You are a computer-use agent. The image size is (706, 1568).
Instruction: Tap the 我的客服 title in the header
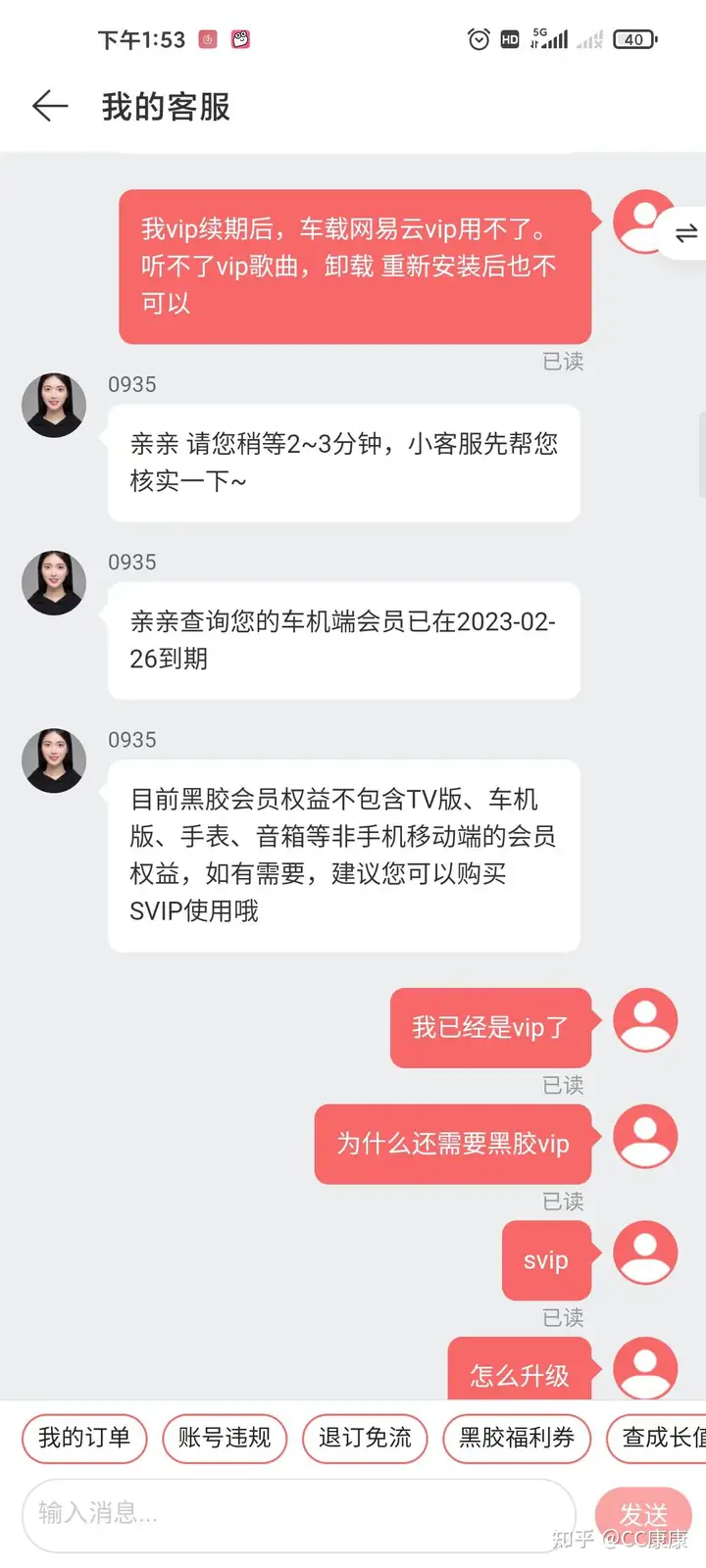[x=163, y=106]
